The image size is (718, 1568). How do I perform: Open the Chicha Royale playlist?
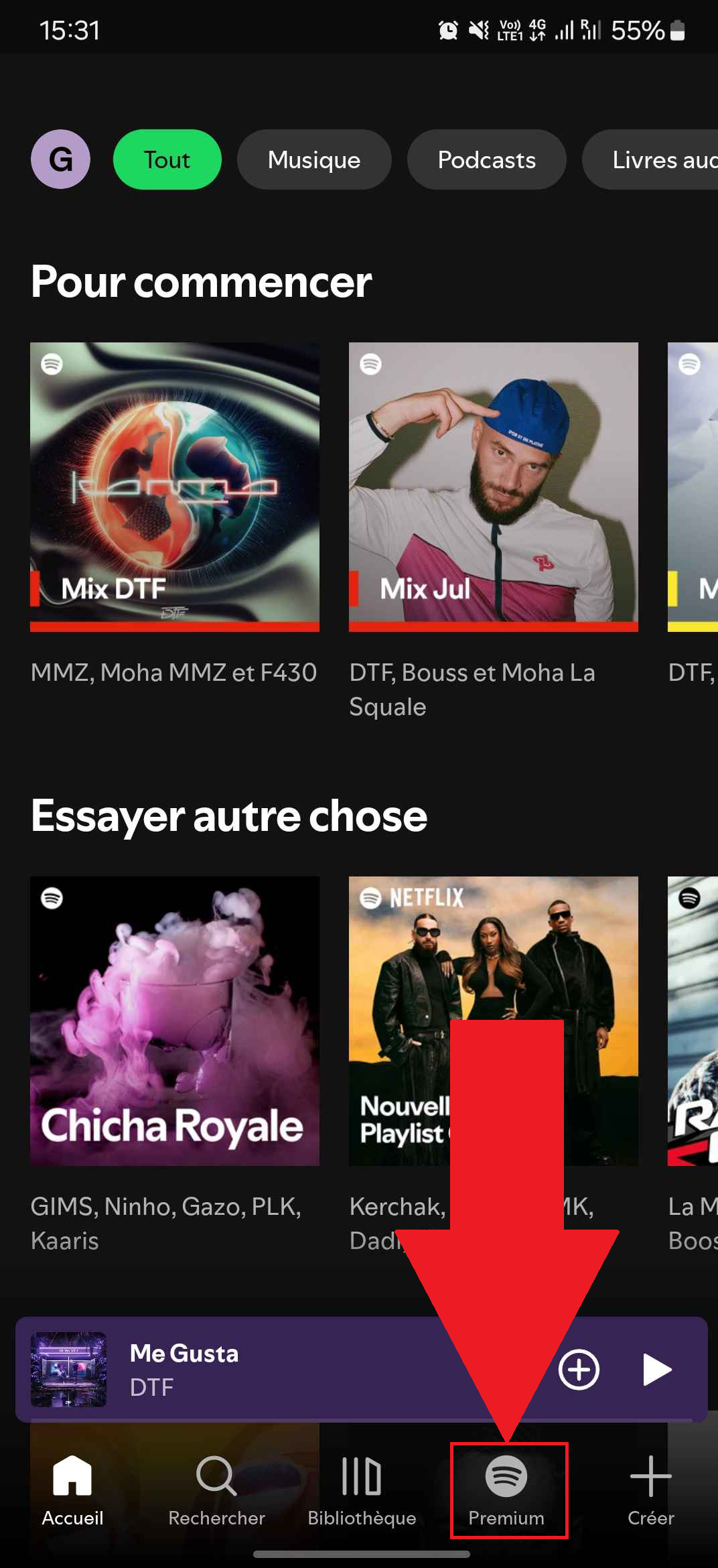point(175,1021)
